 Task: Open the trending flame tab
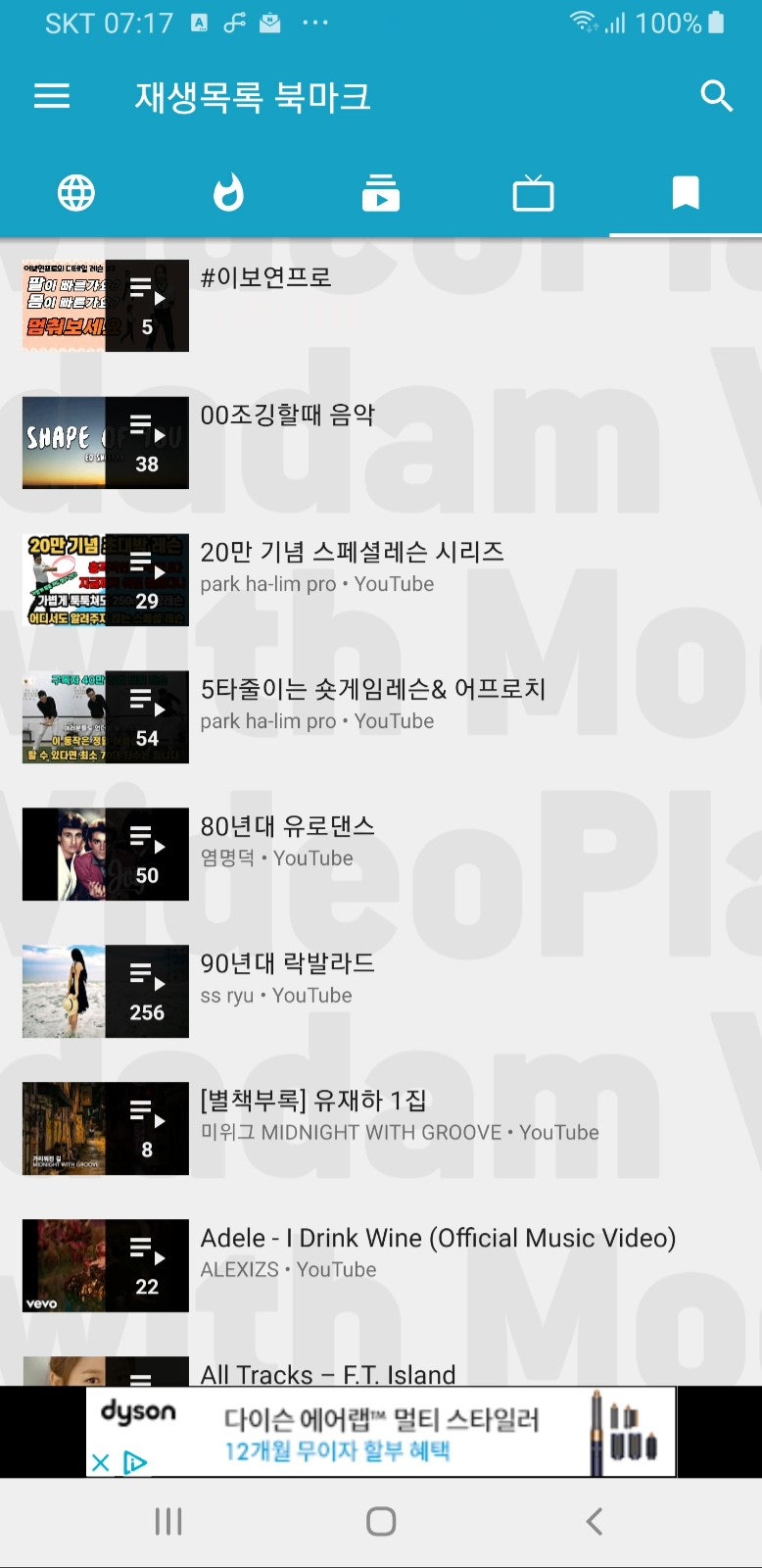pyautogui.click(x=228, y=193)
